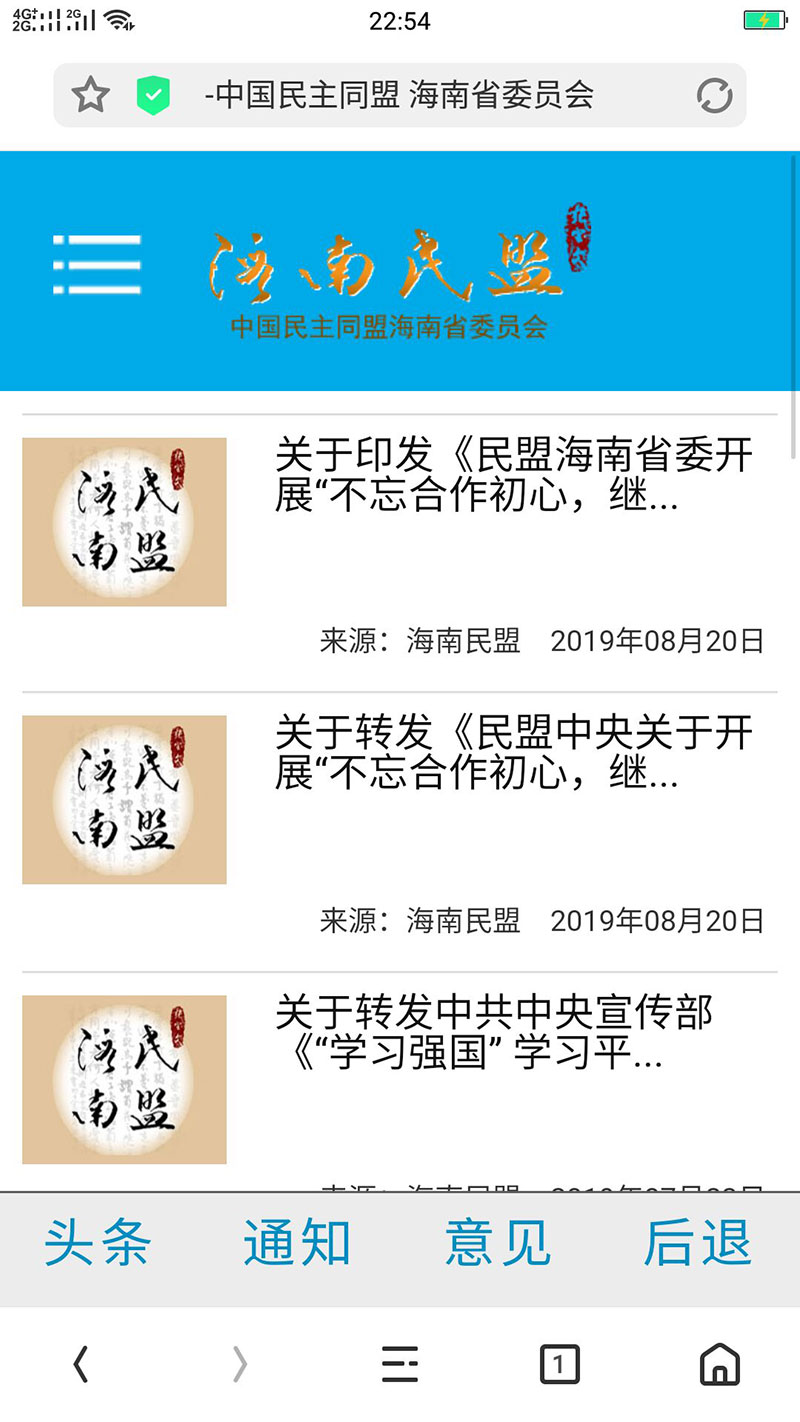
Task: Open article 关于印发《民盟海南省委开展
Action: 514,476
